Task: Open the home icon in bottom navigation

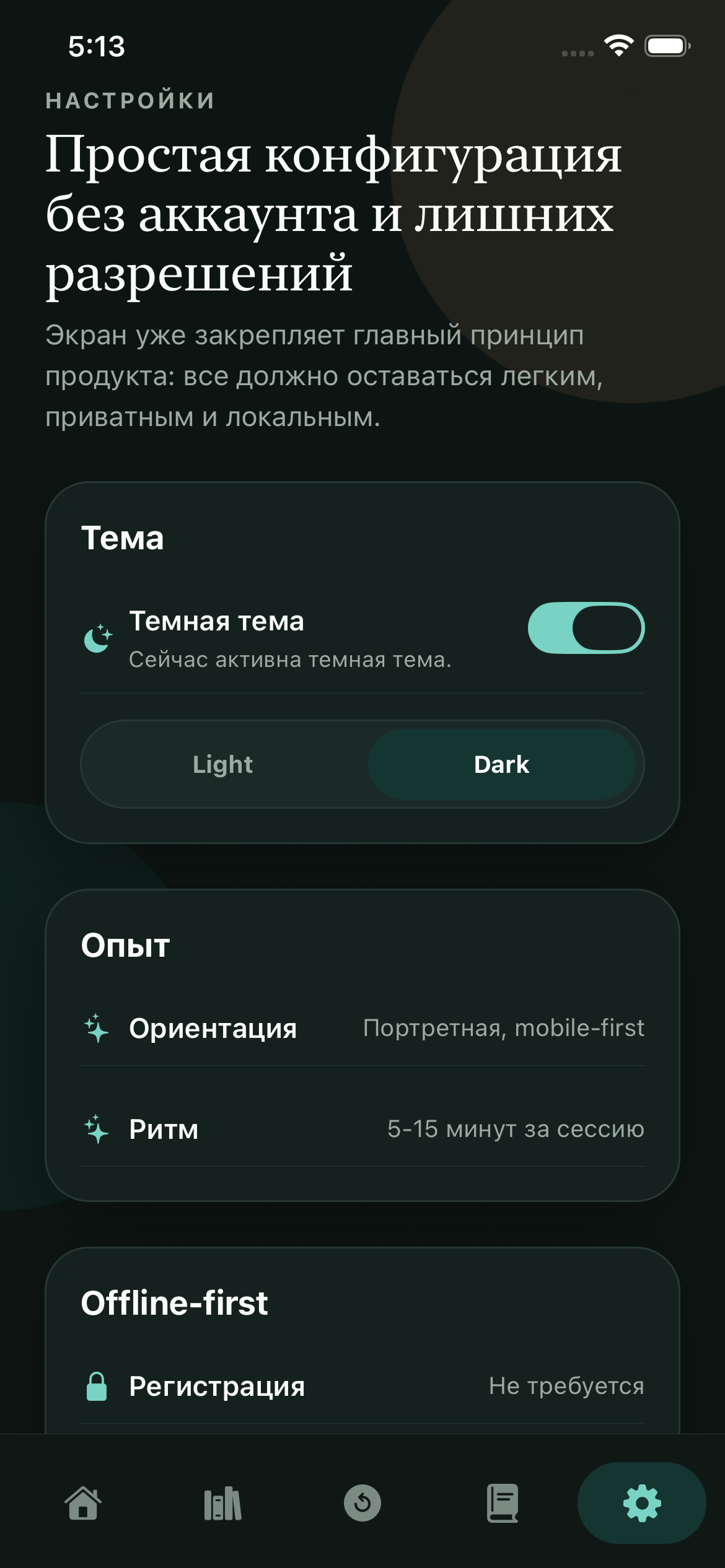Action: (84, 1502)
